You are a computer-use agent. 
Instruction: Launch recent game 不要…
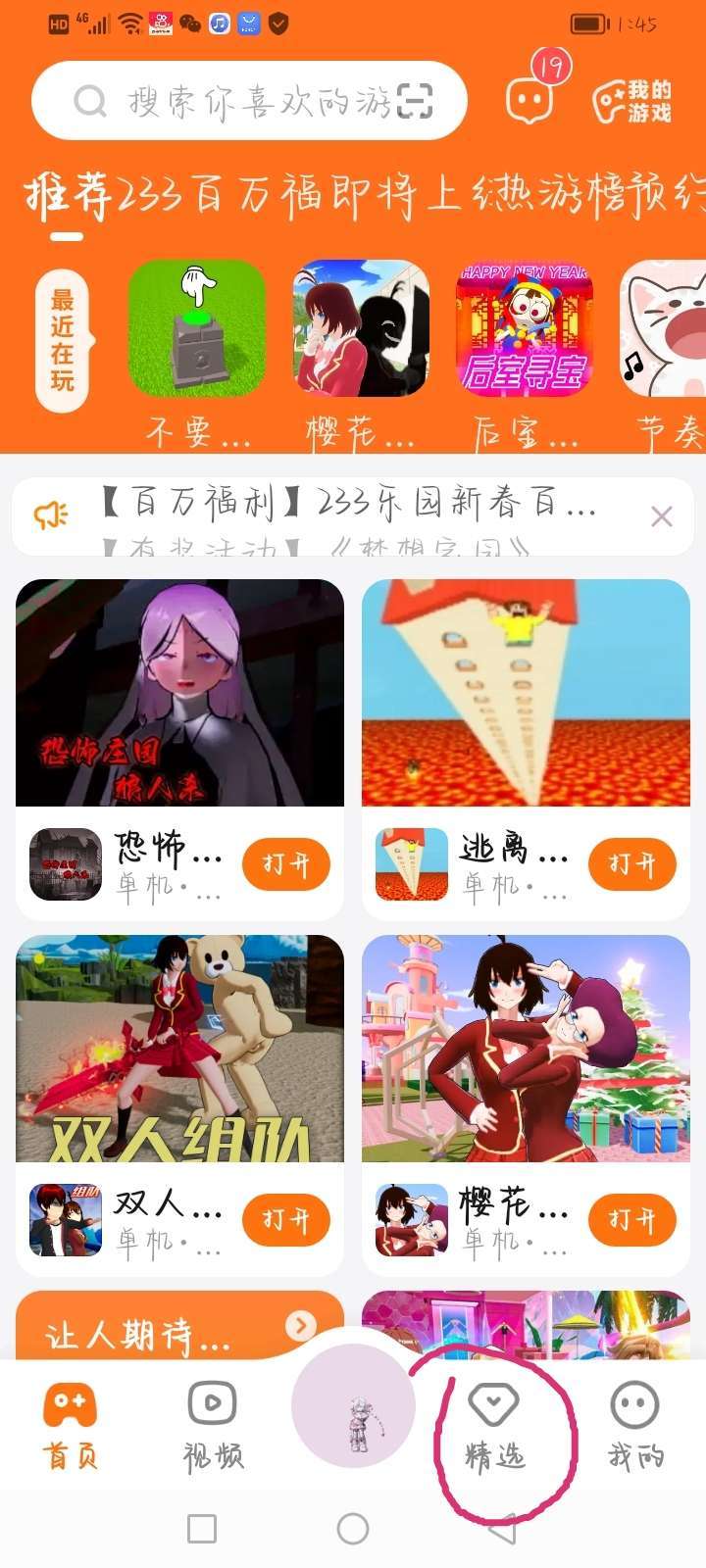tap(197, 328)
